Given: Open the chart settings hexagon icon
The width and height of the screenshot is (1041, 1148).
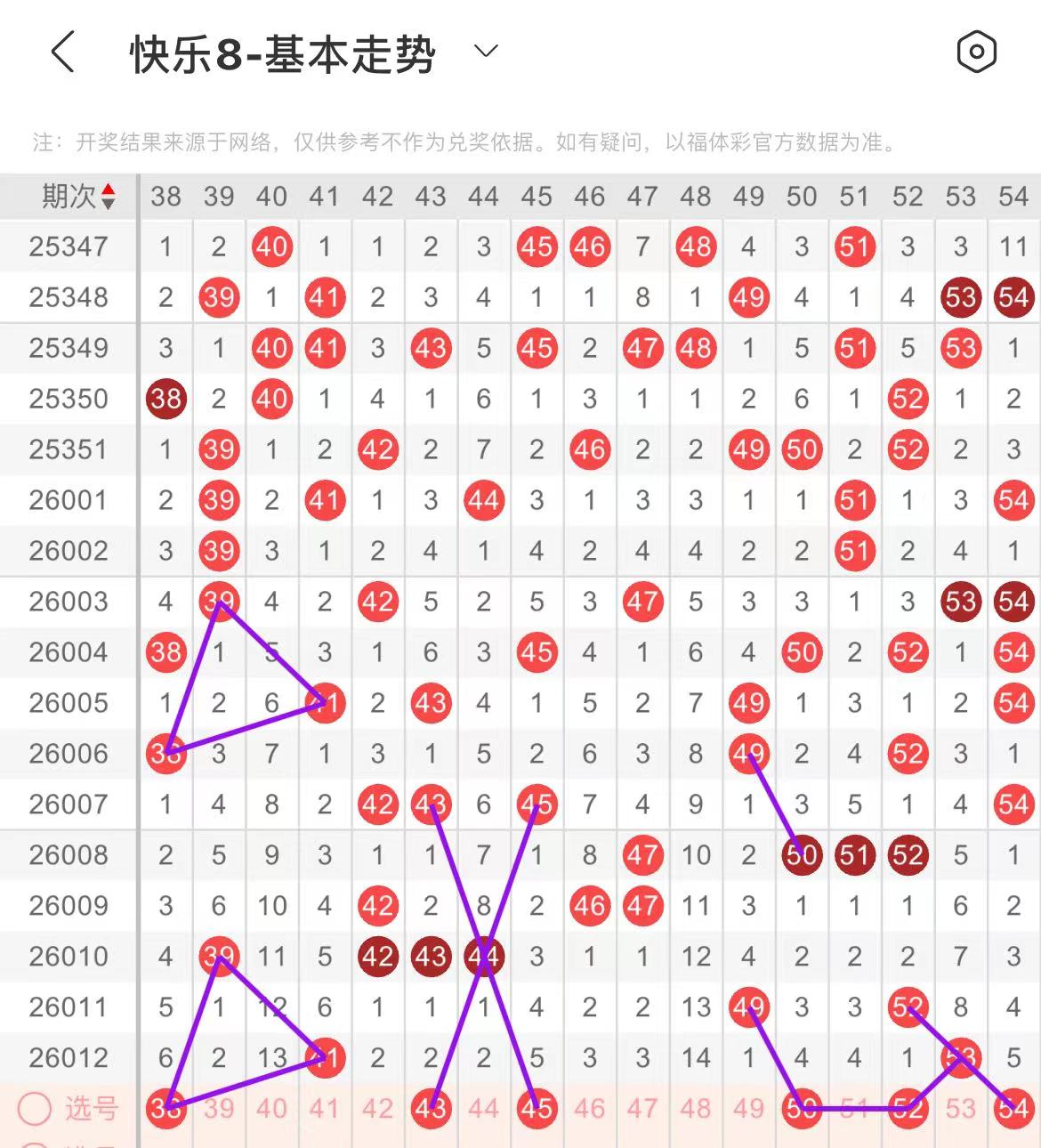Looking at the screenshot, I should tap(976, 52).
